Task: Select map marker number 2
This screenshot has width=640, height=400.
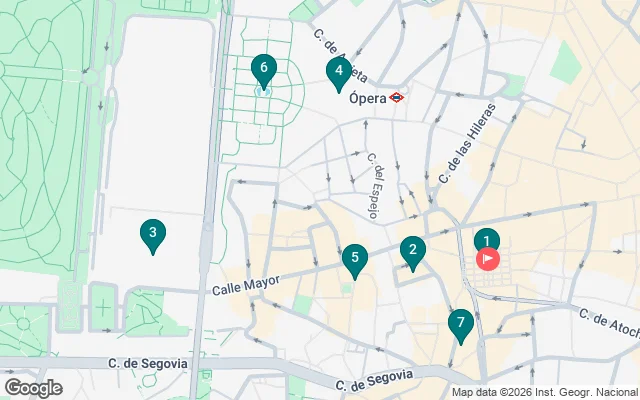Action: [x=412, y=250]
